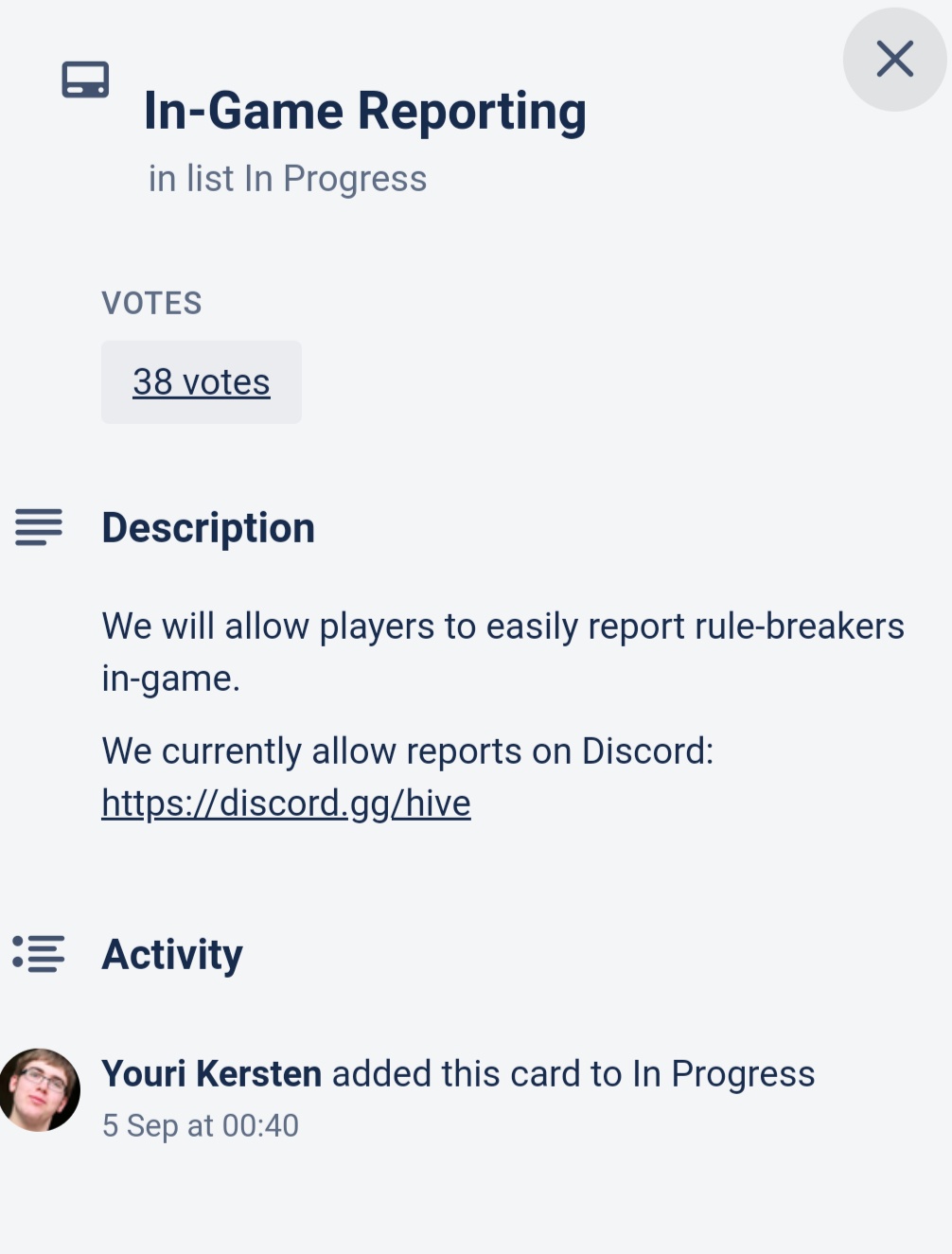The image size is (952, 1254).
Task: Open the 5 Sep at 00:40 timestamp
Action: click(201, 1126)
